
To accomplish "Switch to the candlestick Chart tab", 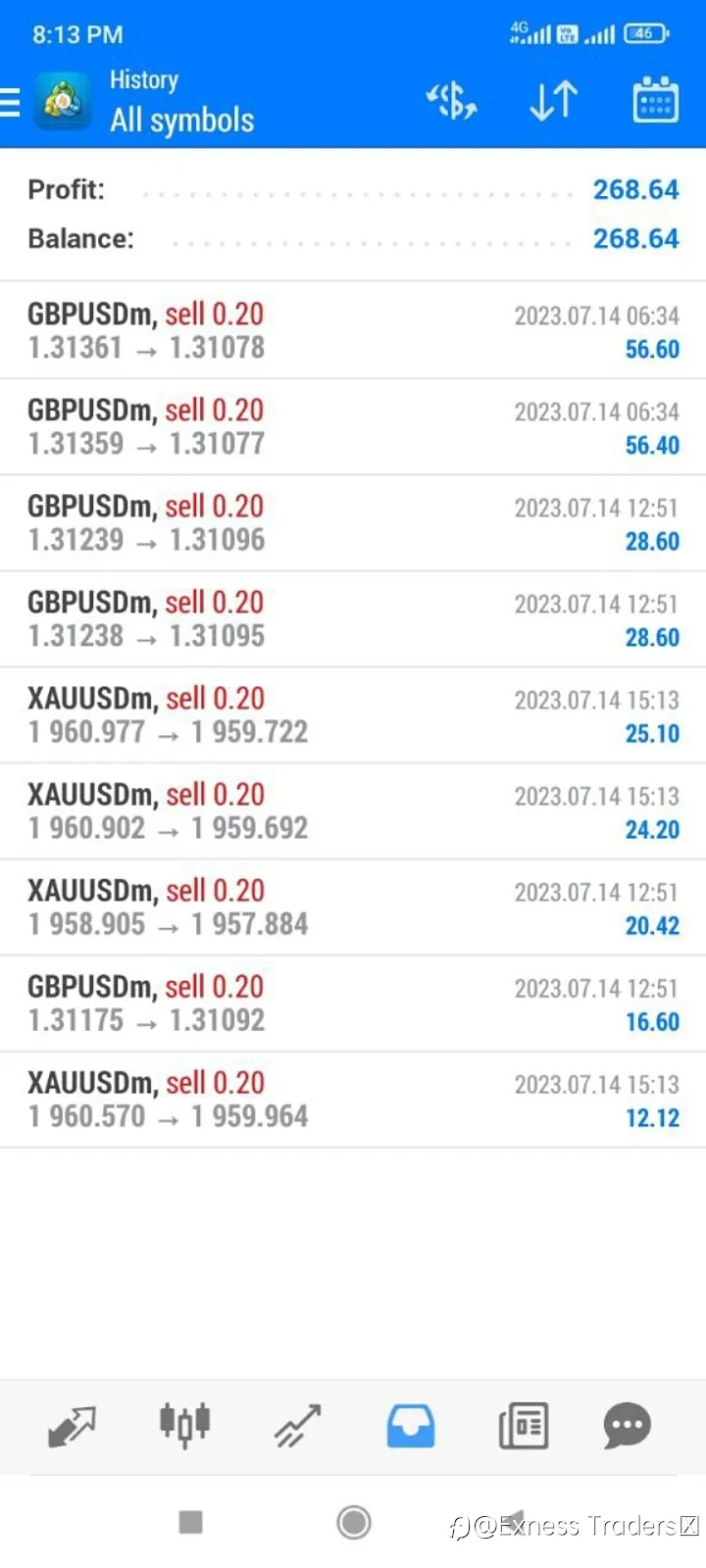I will pyautogui.click(x=184, y=1425).
